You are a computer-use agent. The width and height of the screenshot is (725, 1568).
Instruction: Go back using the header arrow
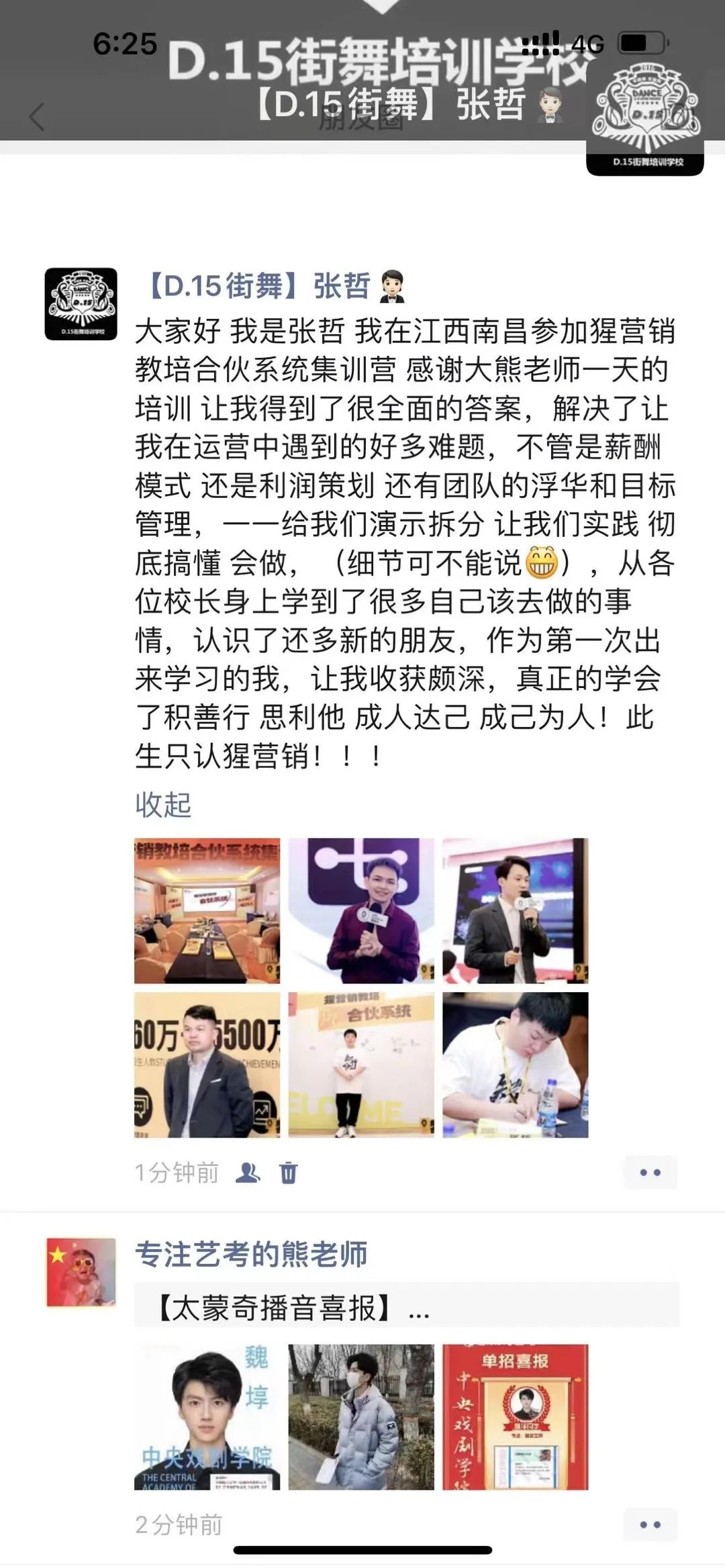[x=37, y=117]
